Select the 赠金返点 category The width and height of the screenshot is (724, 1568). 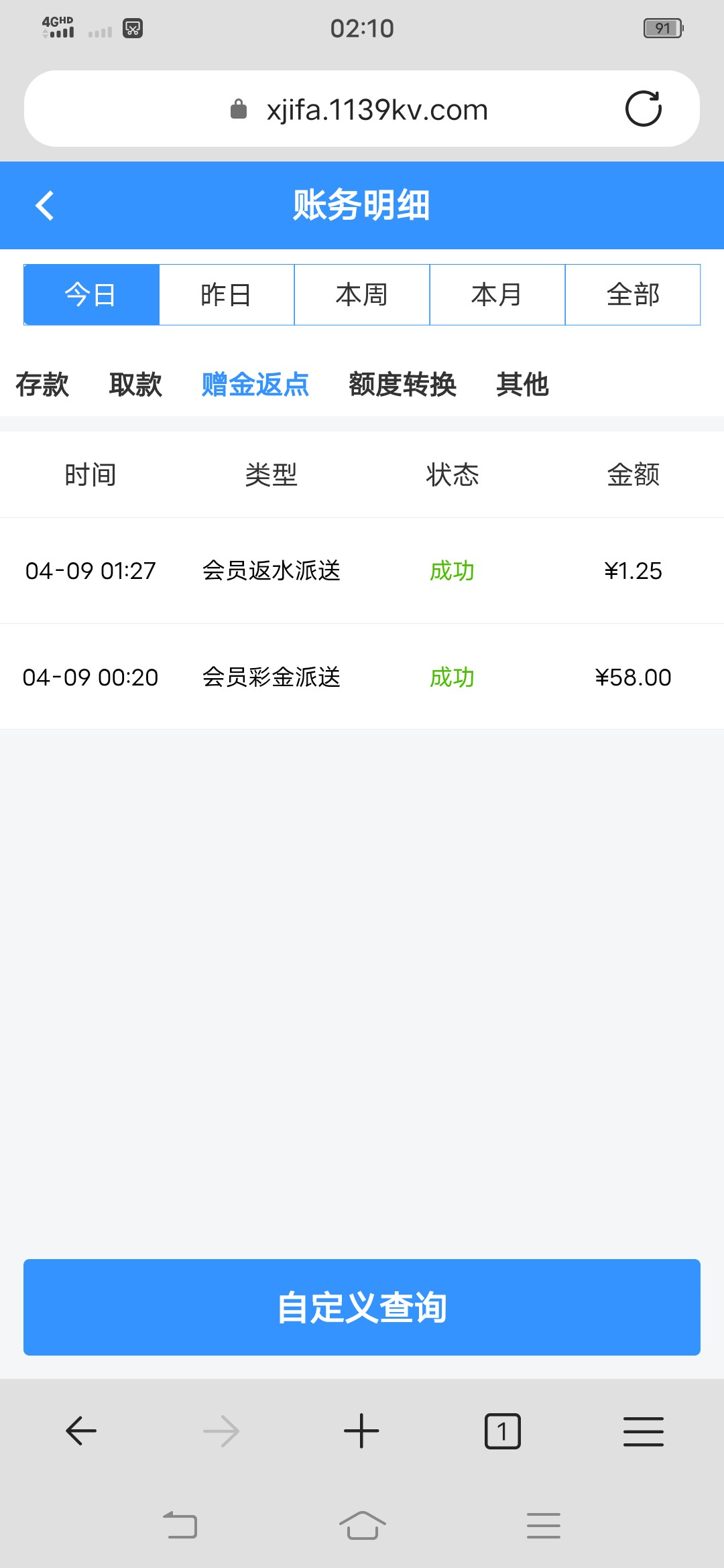click(255, 385)
